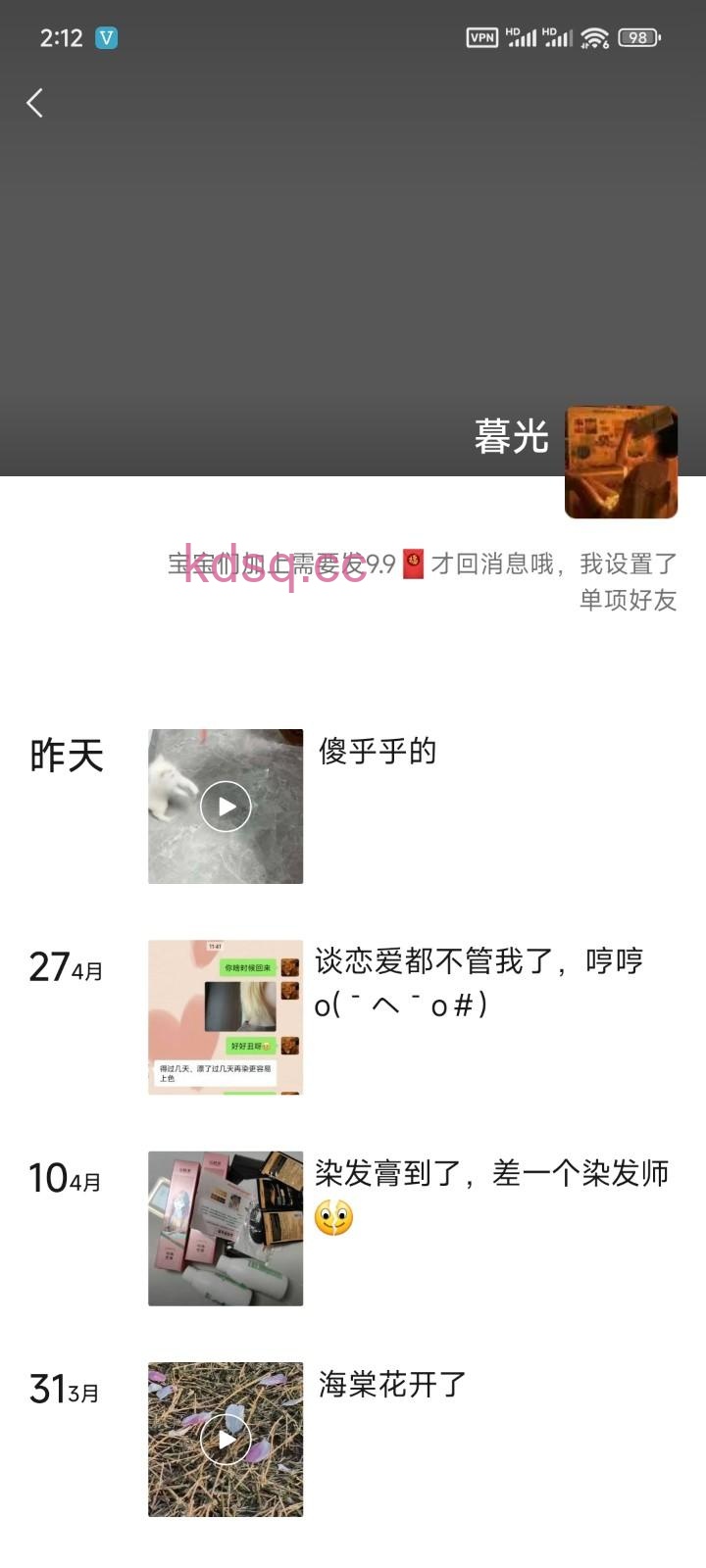Play the 傻乎乎的 kitten video
Screen dimensions: 706x1568
click(226, 807)
